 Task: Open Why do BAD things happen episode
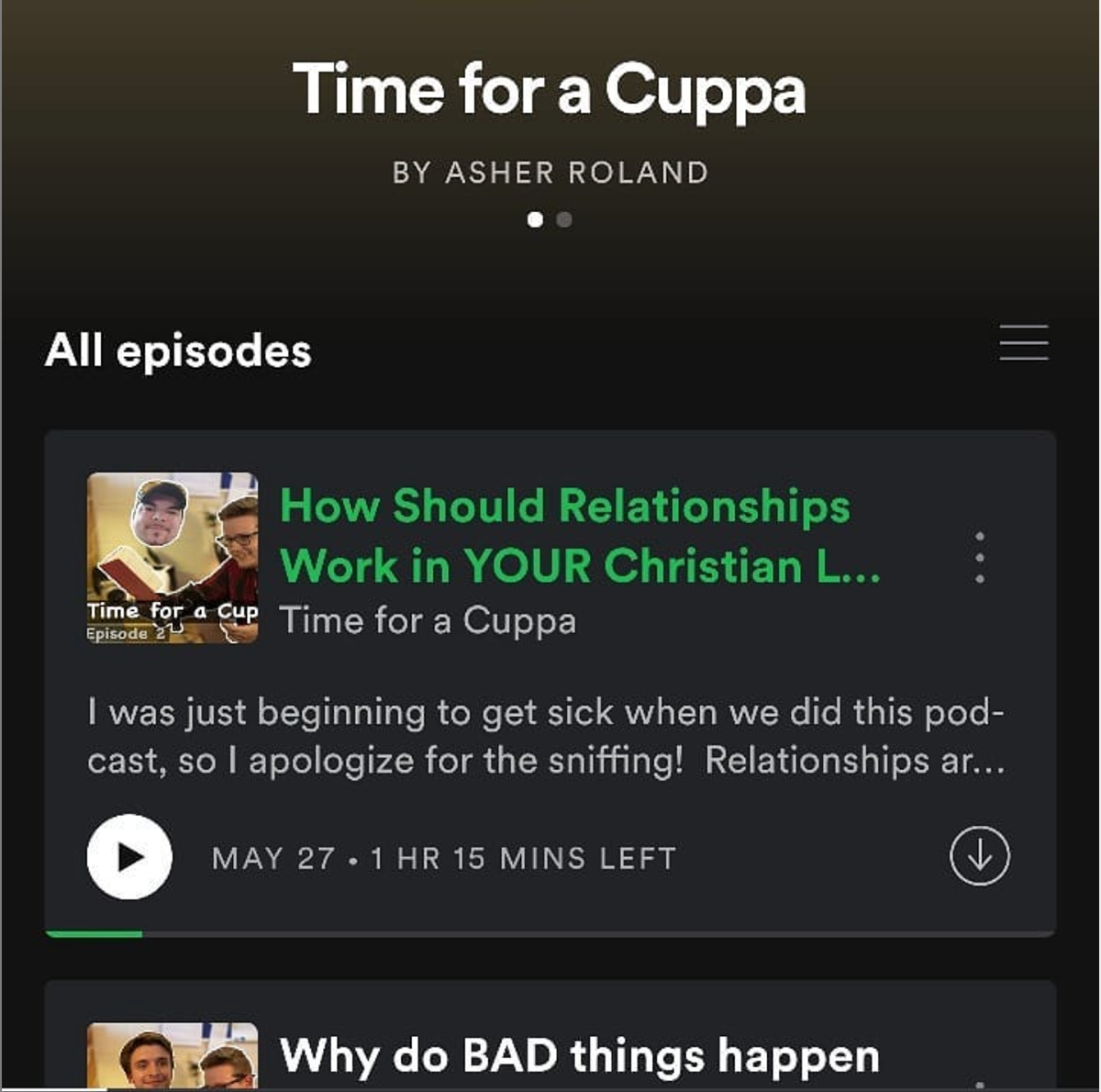click(x=578, y=1055)
